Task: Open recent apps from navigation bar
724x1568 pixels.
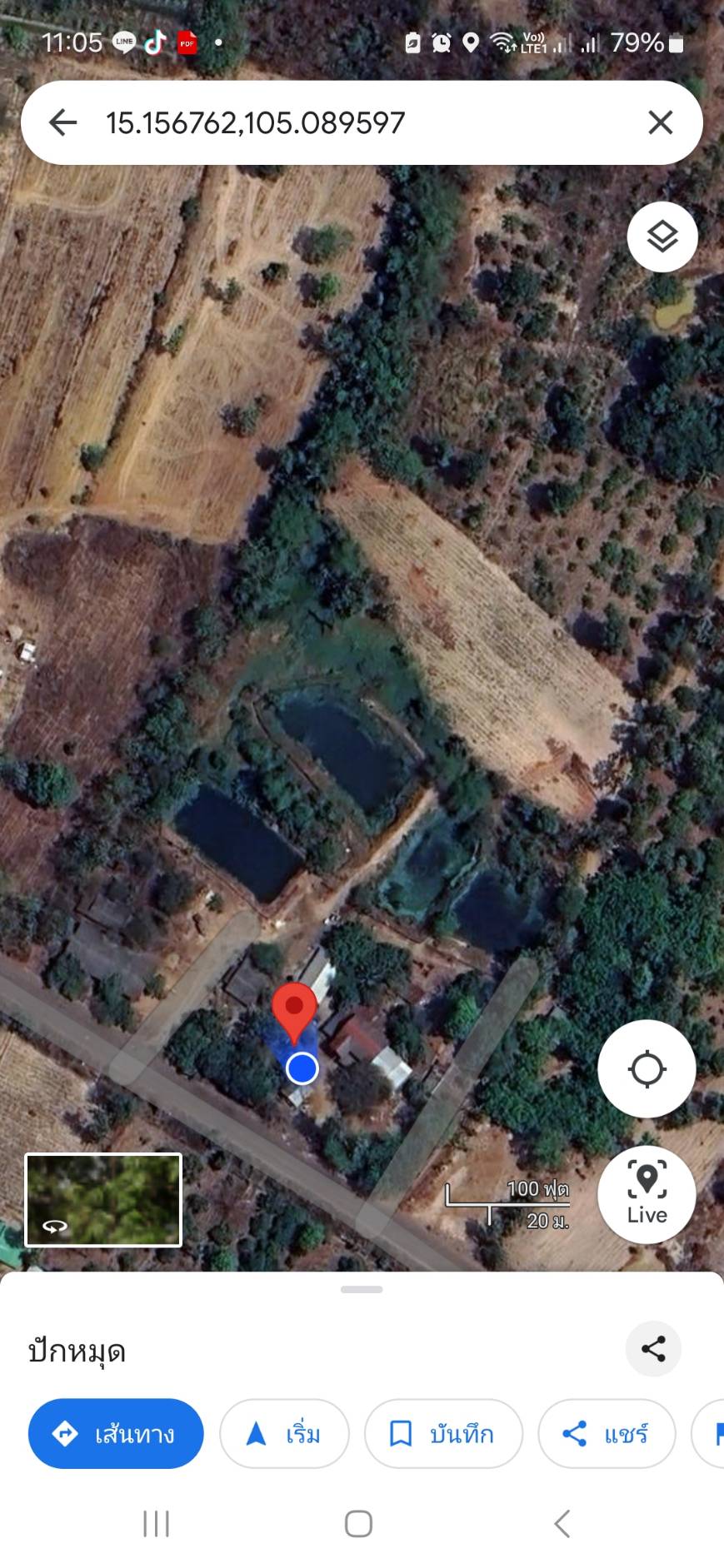Action: coord(156,1524)
